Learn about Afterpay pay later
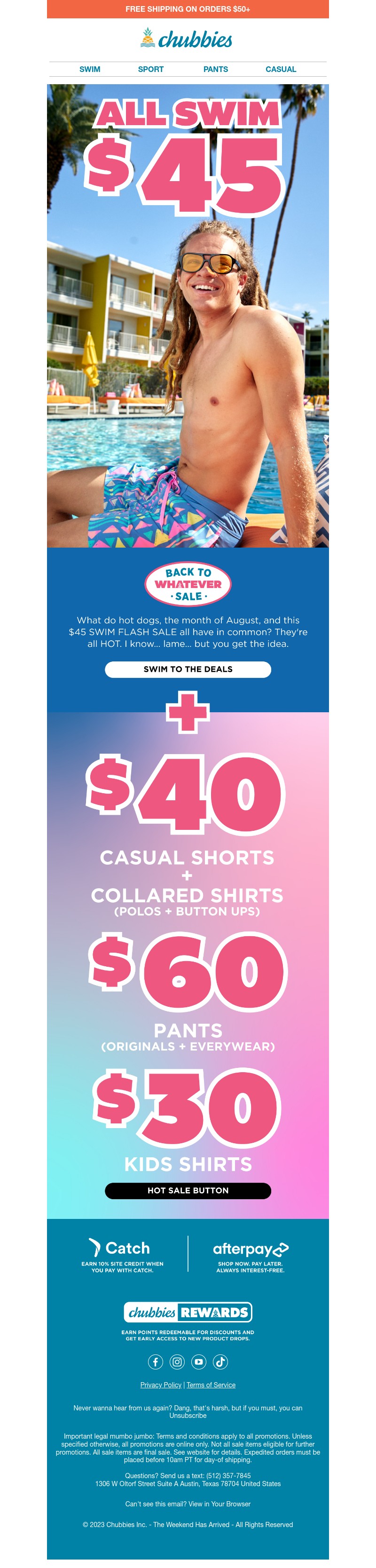 (x=250, y=1255)
